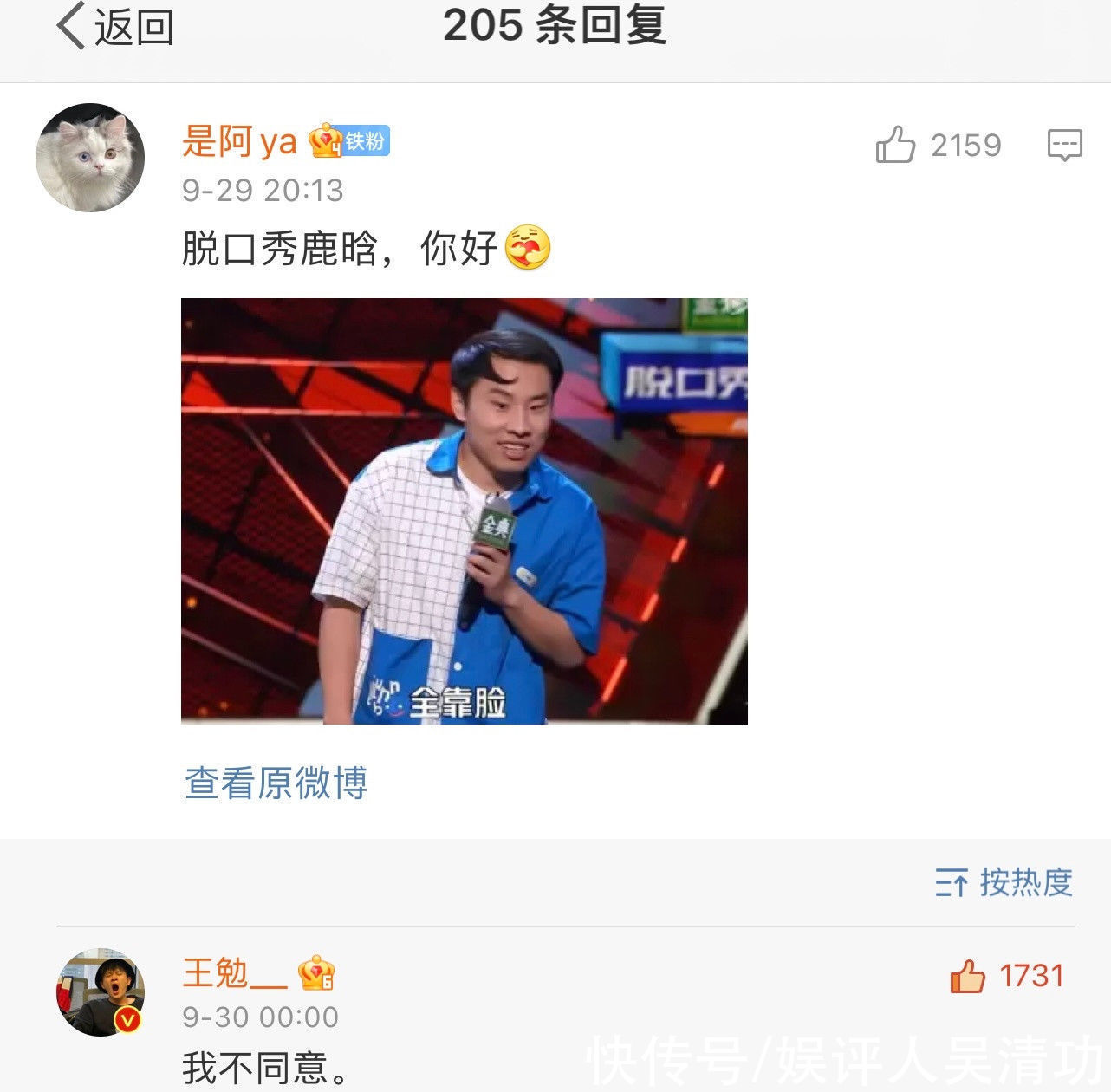Open 查看原微博 to view original post
This screenshot has width=1111, height=1092.
click(x=276, y=783)
